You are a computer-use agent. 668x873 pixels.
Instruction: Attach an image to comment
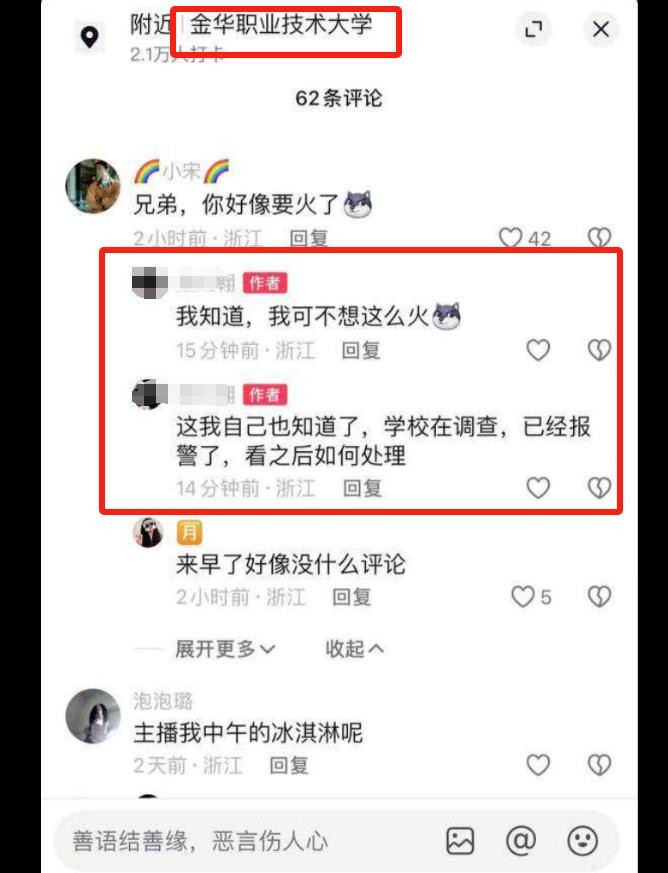click(460, 841)
